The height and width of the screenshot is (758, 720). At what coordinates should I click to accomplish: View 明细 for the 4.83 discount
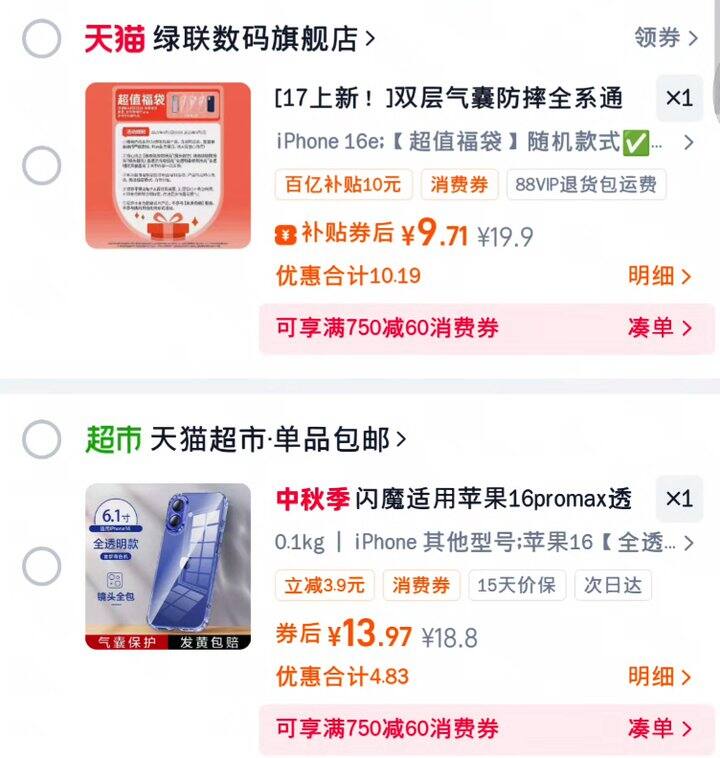coord(659,677)
